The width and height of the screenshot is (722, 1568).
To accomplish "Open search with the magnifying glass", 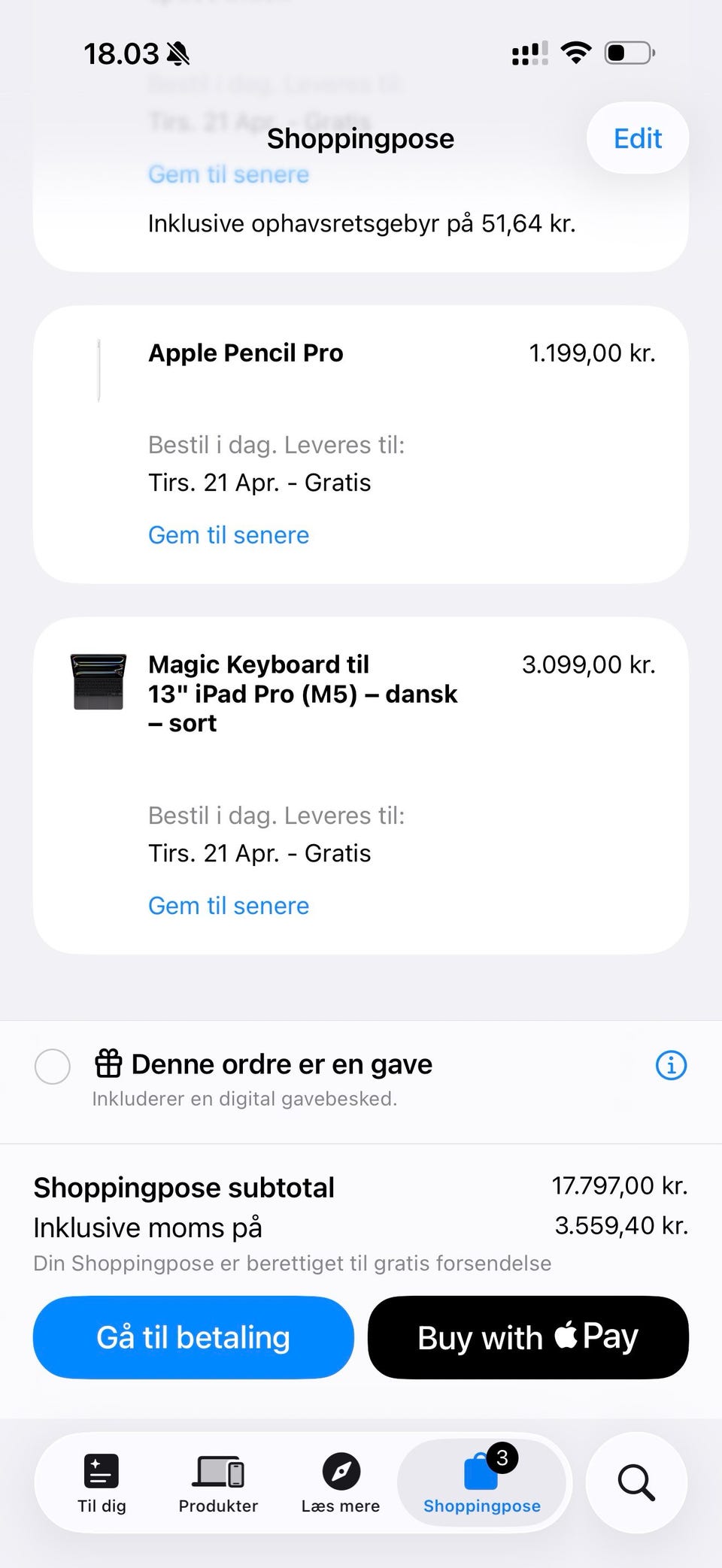I will click(x=636, y=1482).
